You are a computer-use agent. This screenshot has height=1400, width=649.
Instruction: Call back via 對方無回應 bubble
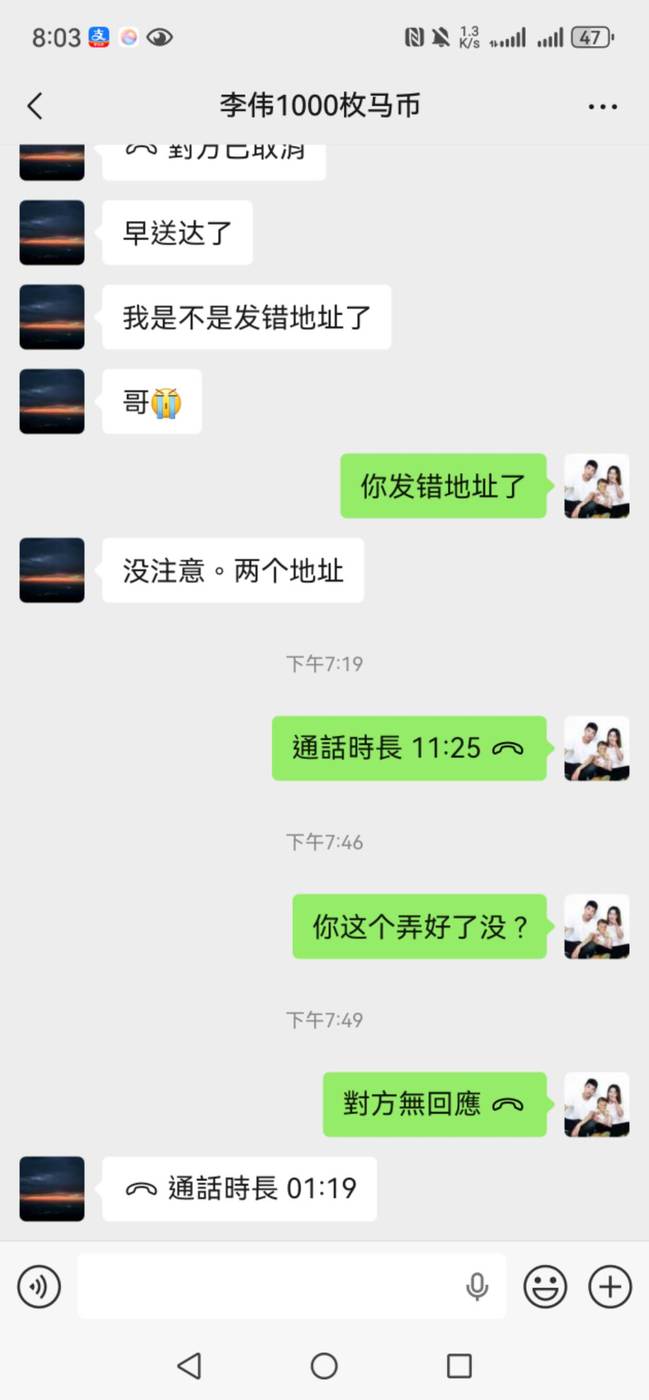(x=434, y=1104)
